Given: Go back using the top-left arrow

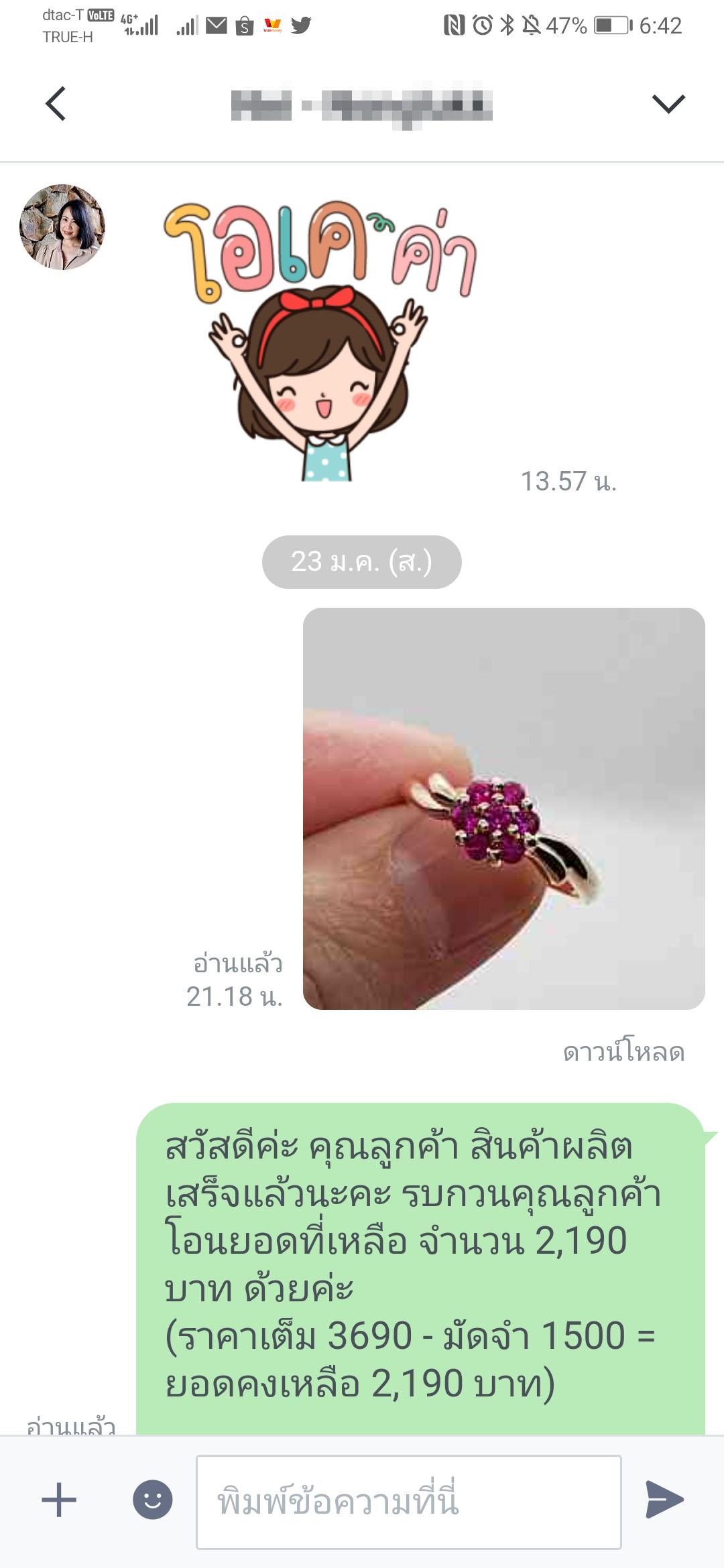Looking at the screenshot, I should coord(56,104).
